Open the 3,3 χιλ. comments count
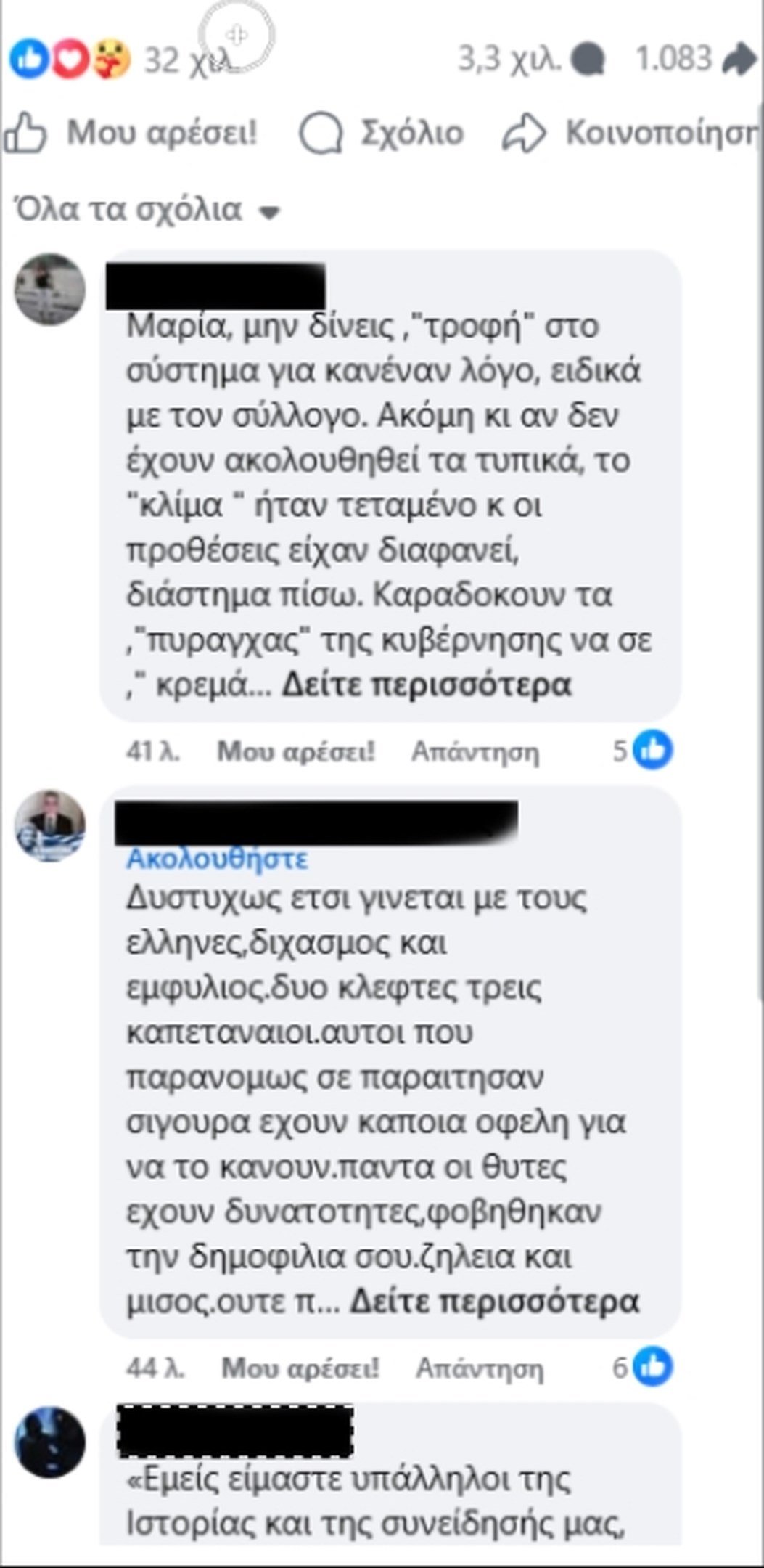Image resolution: width=764 pixels, height=1568 pixels. (530, 60)
